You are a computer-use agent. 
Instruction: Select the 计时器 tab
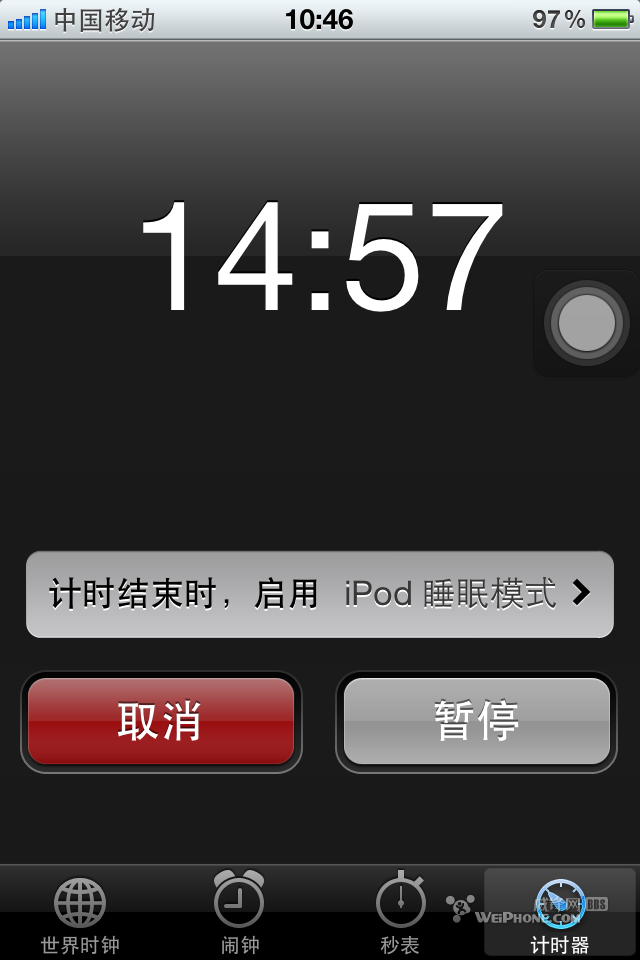(x=559, y=912)
